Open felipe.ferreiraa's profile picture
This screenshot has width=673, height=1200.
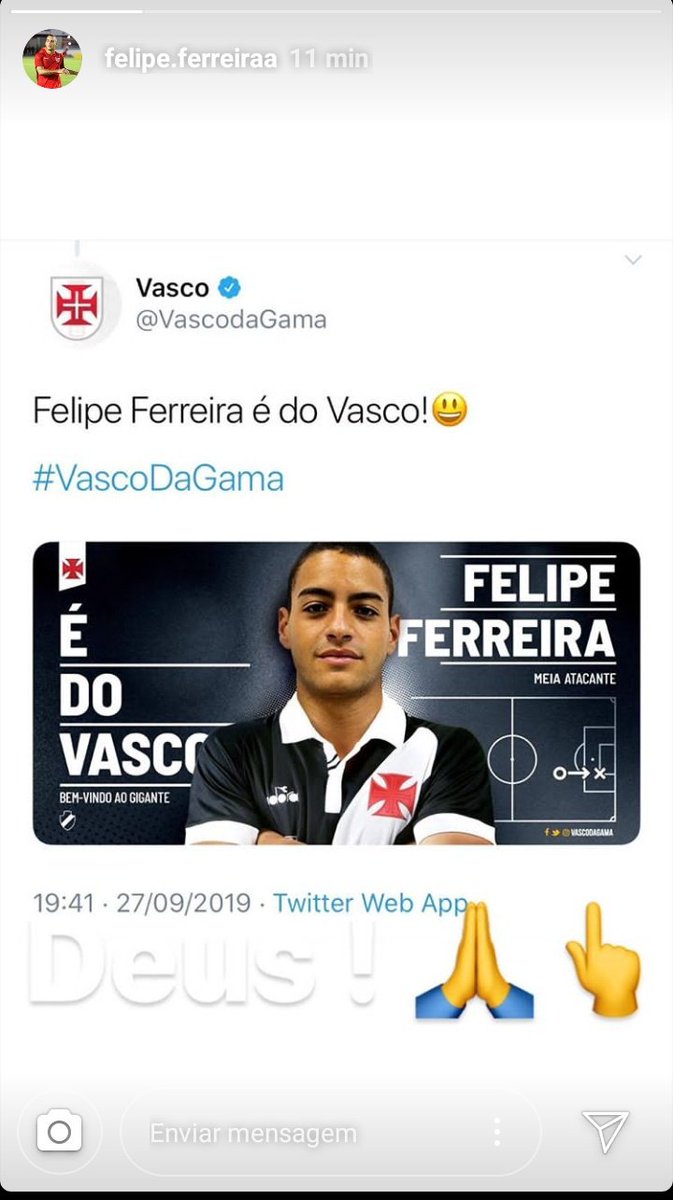click(x=51, y=59)
